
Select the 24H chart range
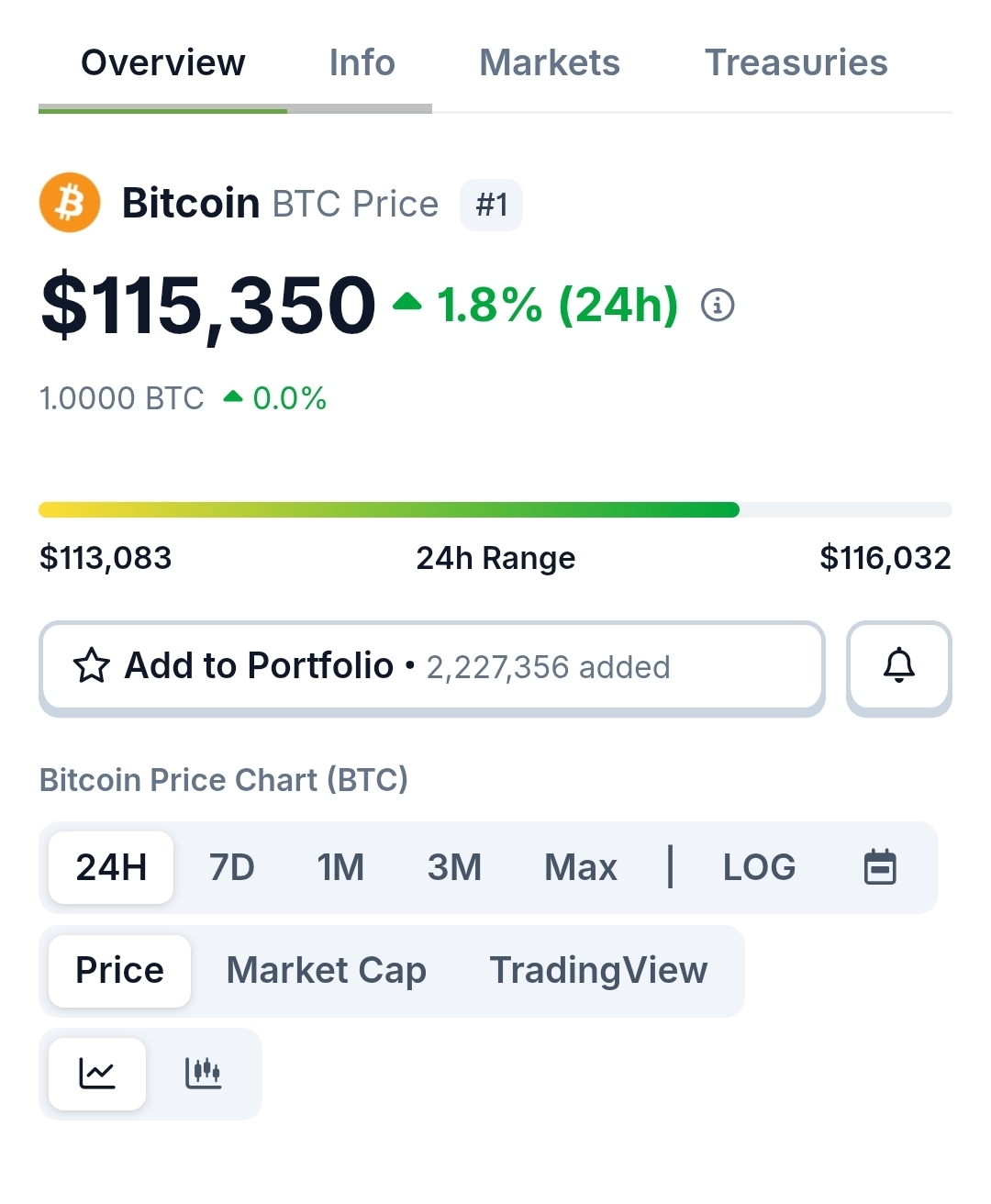coord(111,867)
